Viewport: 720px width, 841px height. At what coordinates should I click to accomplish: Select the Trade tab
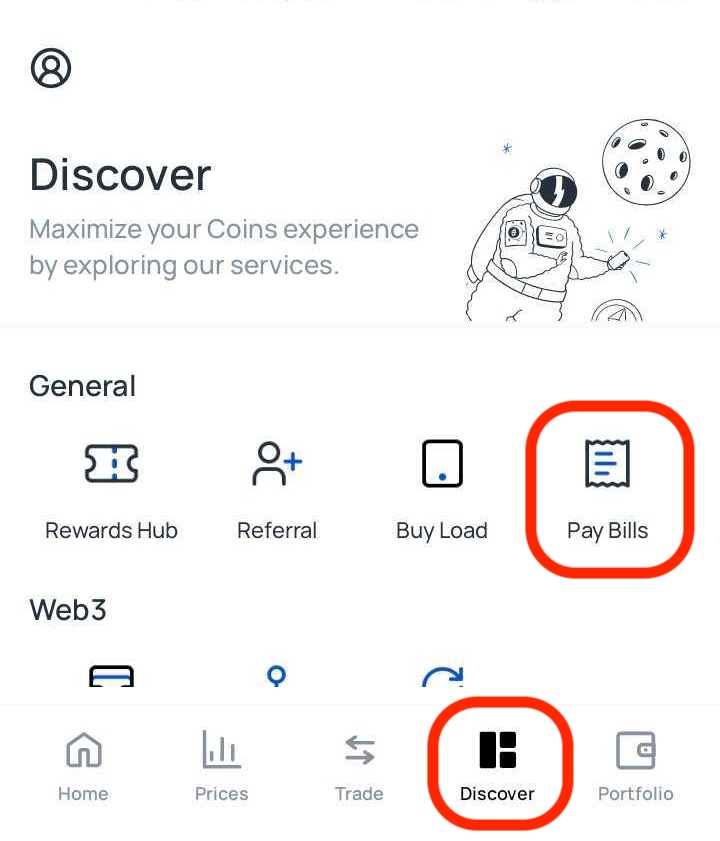[x=359, y=765]
